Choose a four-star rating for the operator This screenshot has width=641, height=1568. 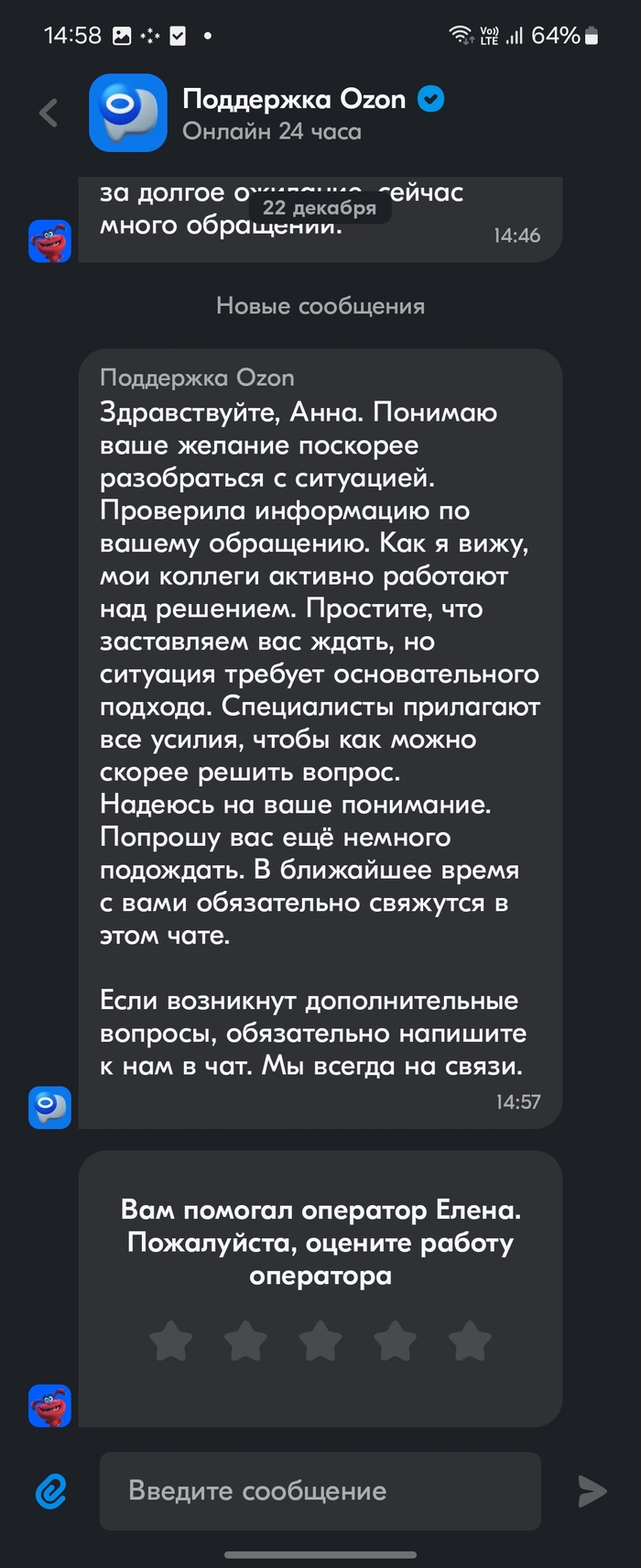tap(396, 1342)
